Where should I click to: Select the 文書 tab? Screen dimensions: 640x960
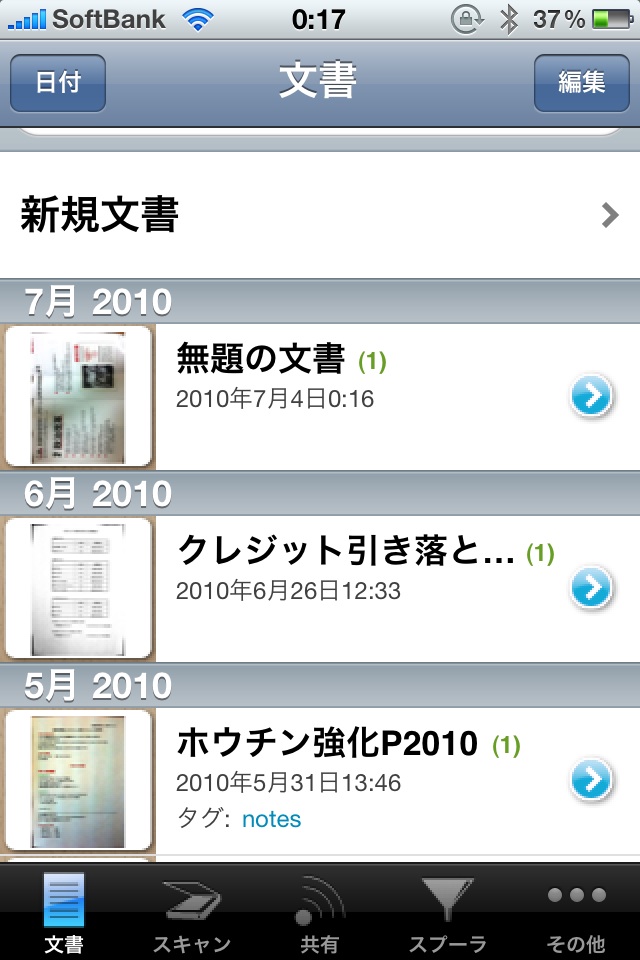(64, 912)
